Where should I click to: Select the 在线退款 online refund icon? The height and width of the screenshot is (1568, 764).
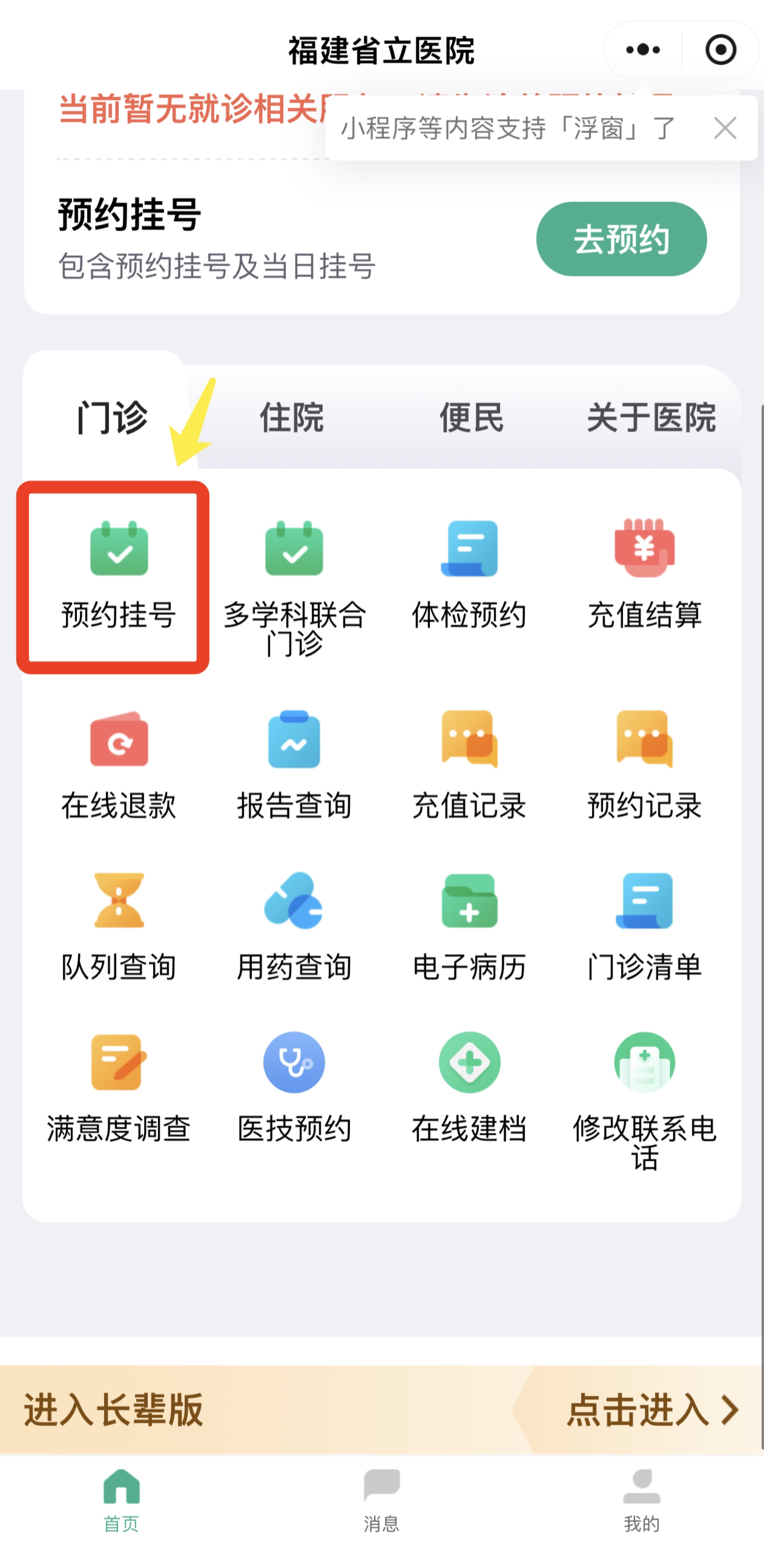click(119, 767)
